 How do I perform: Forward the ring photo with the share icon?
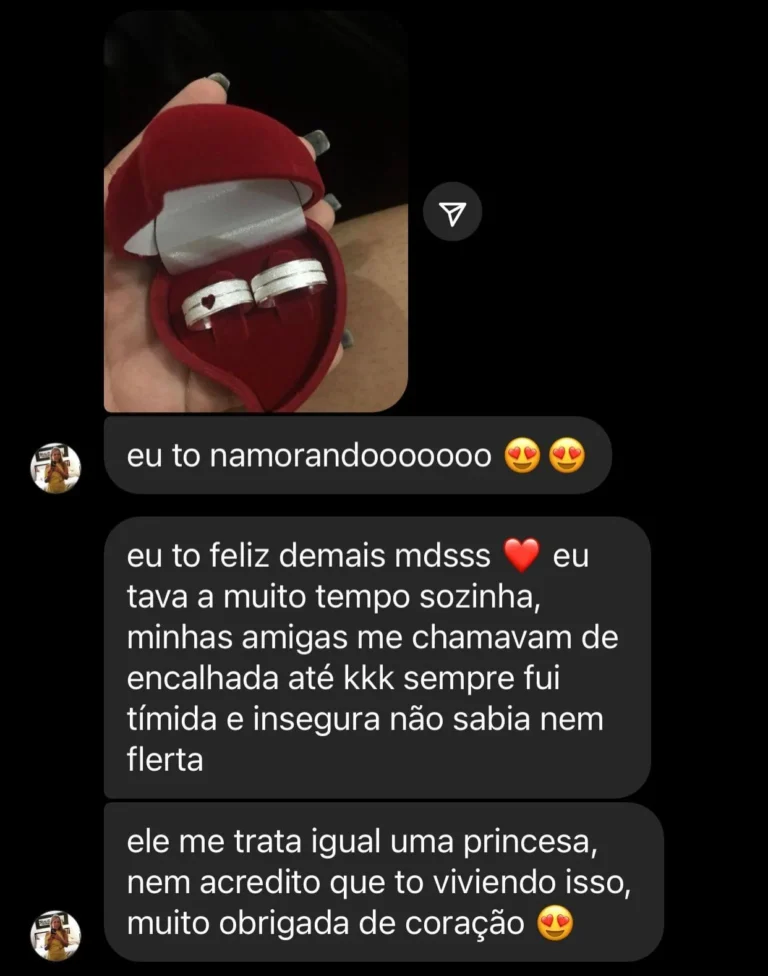[452, 212]
